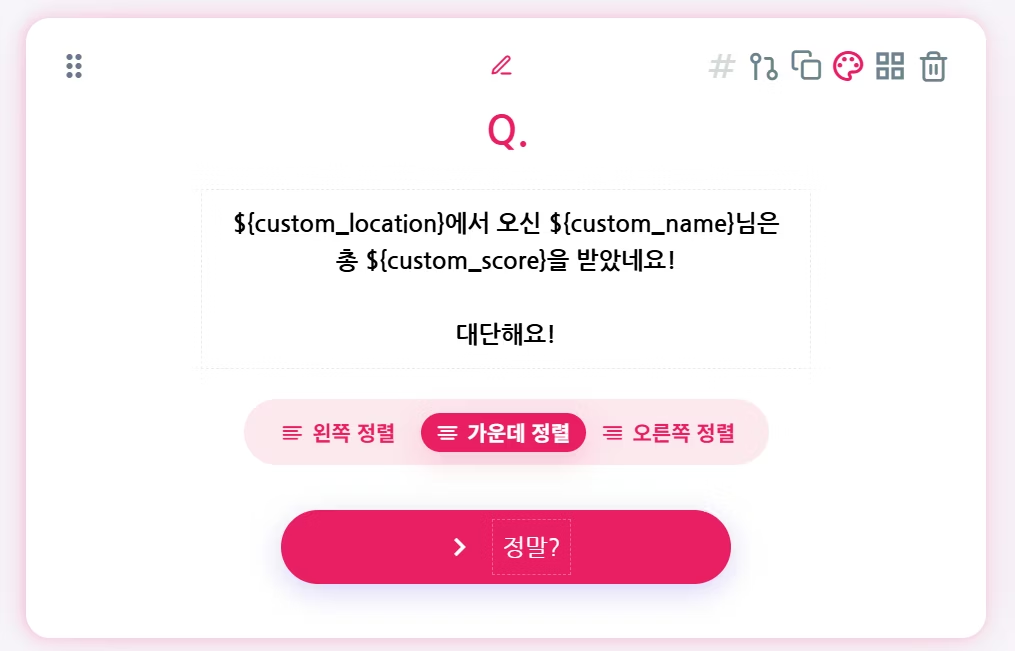1015x651 pixels.
Task: Select 가운데 정렬 alignment
Action: coord(503,433)
